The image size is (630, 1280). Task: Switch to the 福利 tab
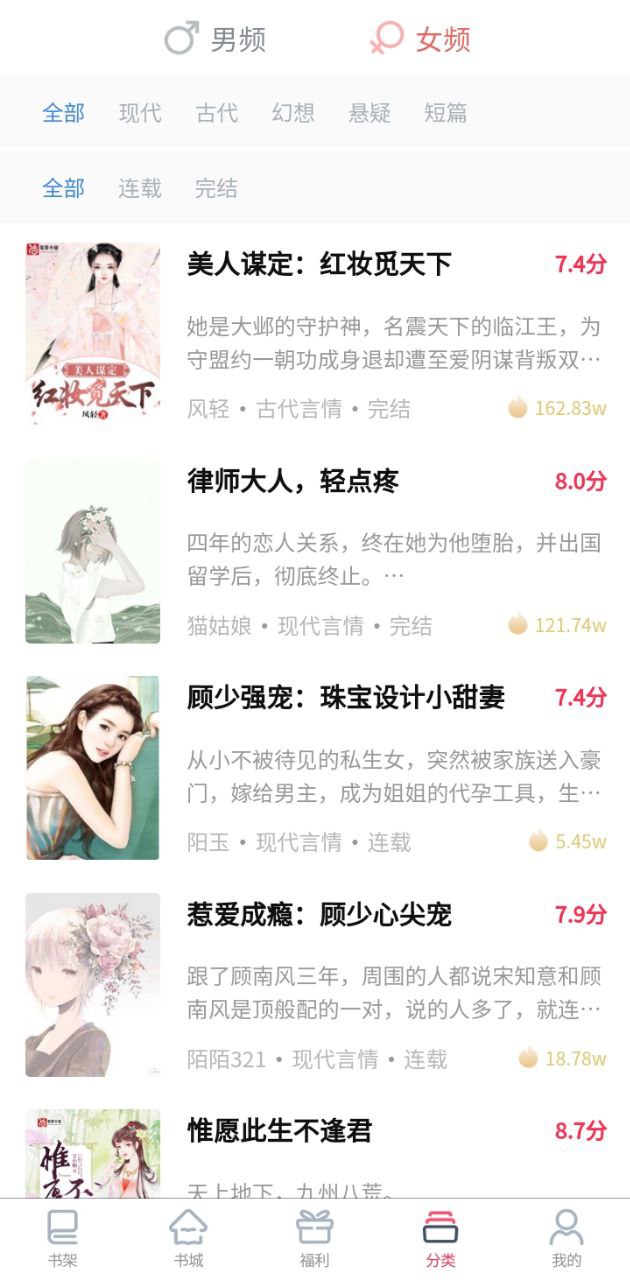coord(314,1239)
